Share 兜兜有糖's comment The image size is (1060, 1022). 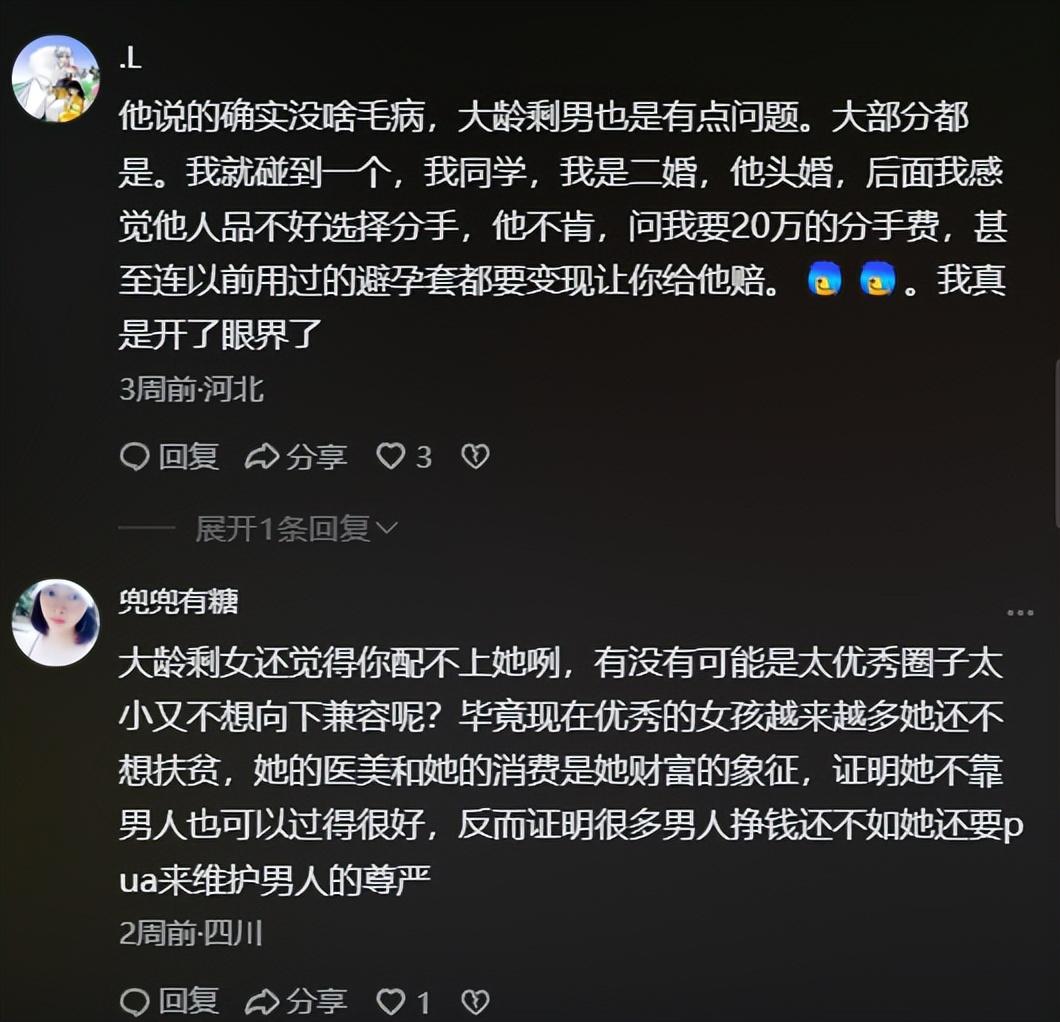point(296,1001)
